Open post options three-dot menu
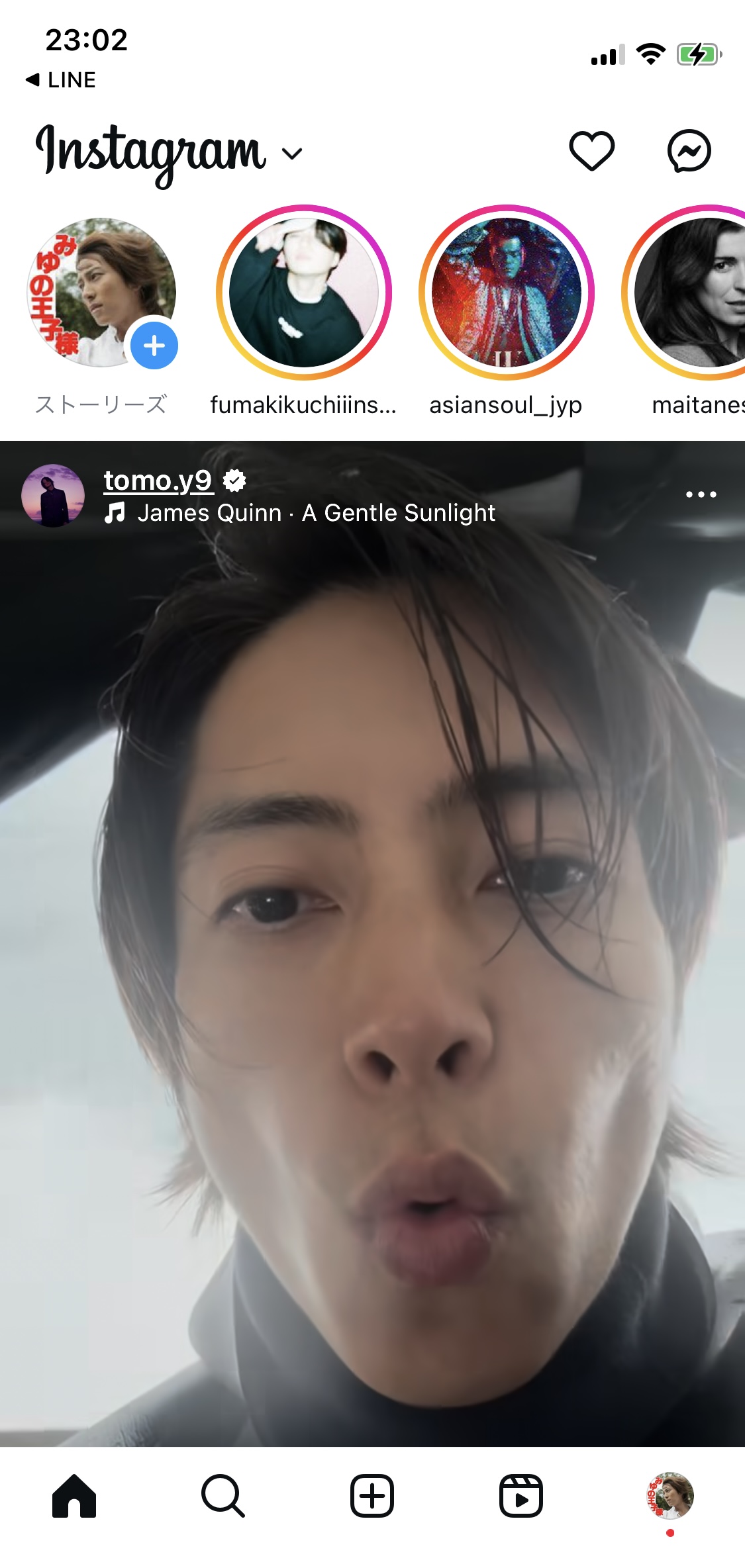 tap(701, 494)
